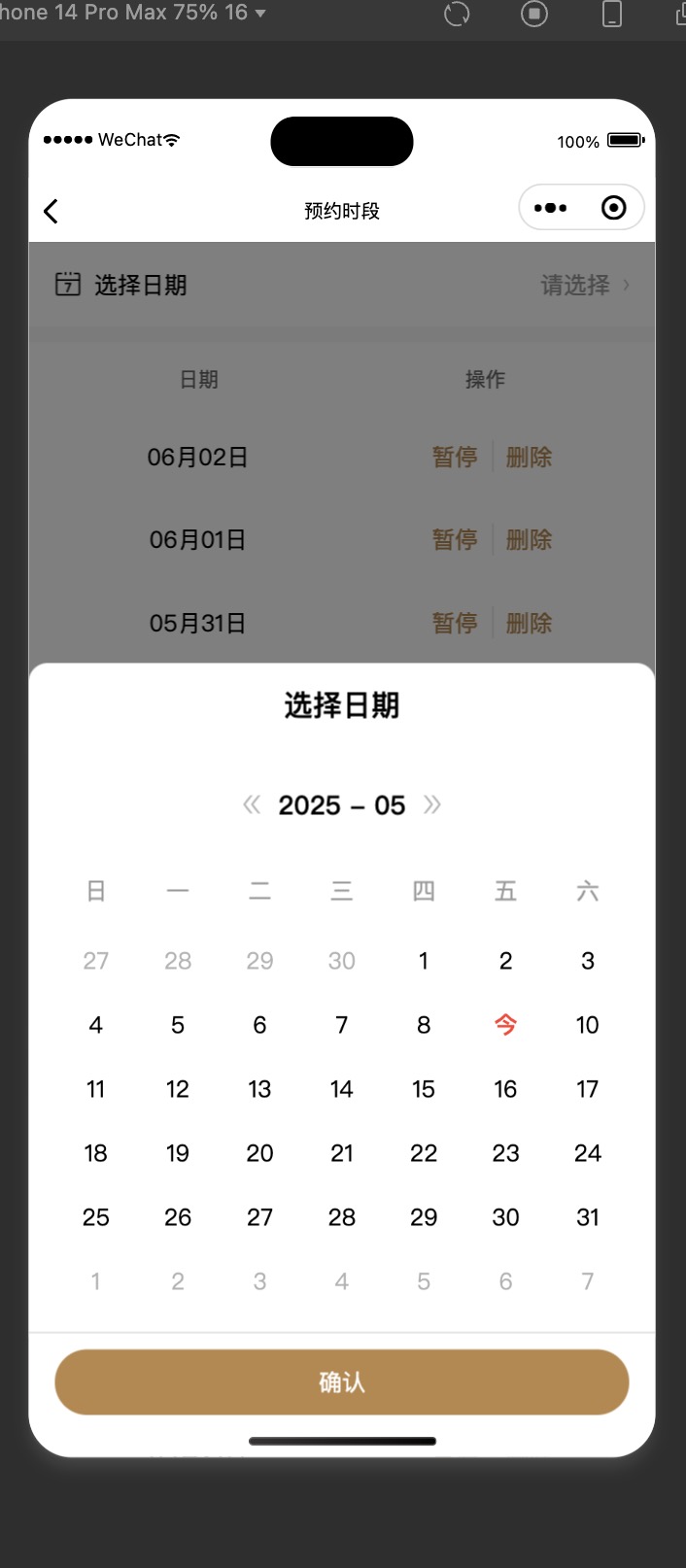The width and height of the screenshot is (686, 1568).
Task: Open the mini program more options menu
Action: tap(550, 208)
